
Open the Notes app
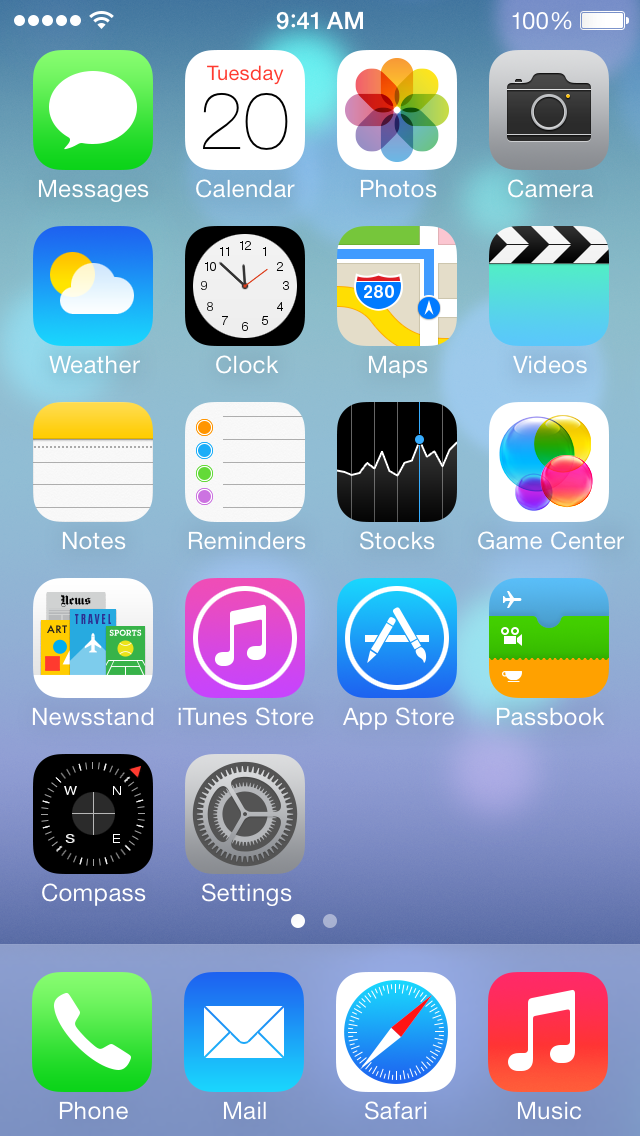(93, 462)
